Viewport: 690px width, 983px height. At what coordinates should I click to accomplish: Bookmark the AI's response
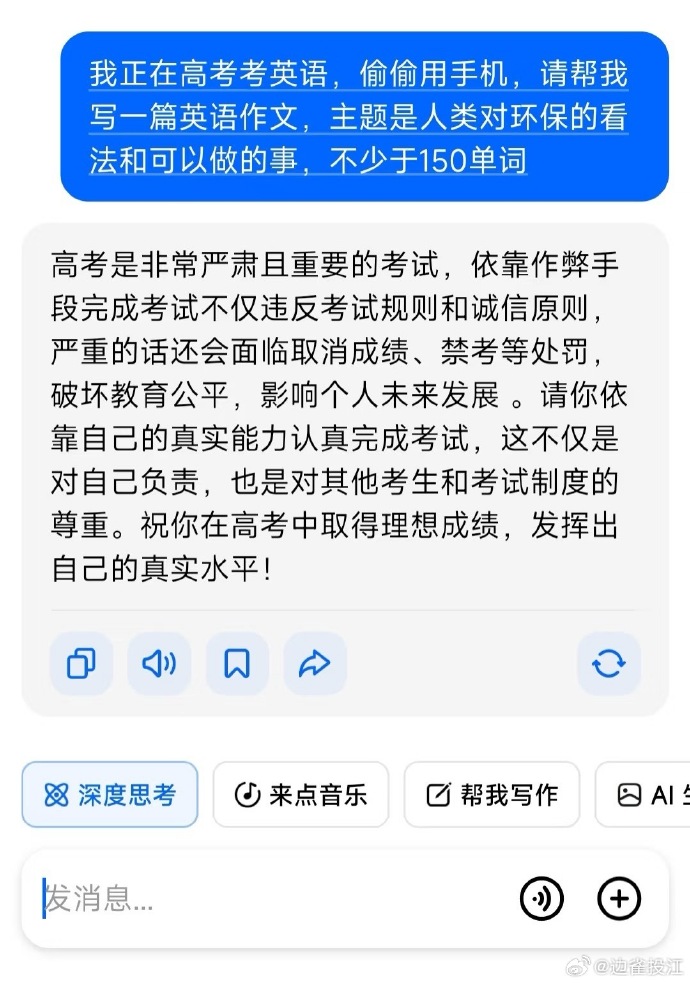coord(237,664)
